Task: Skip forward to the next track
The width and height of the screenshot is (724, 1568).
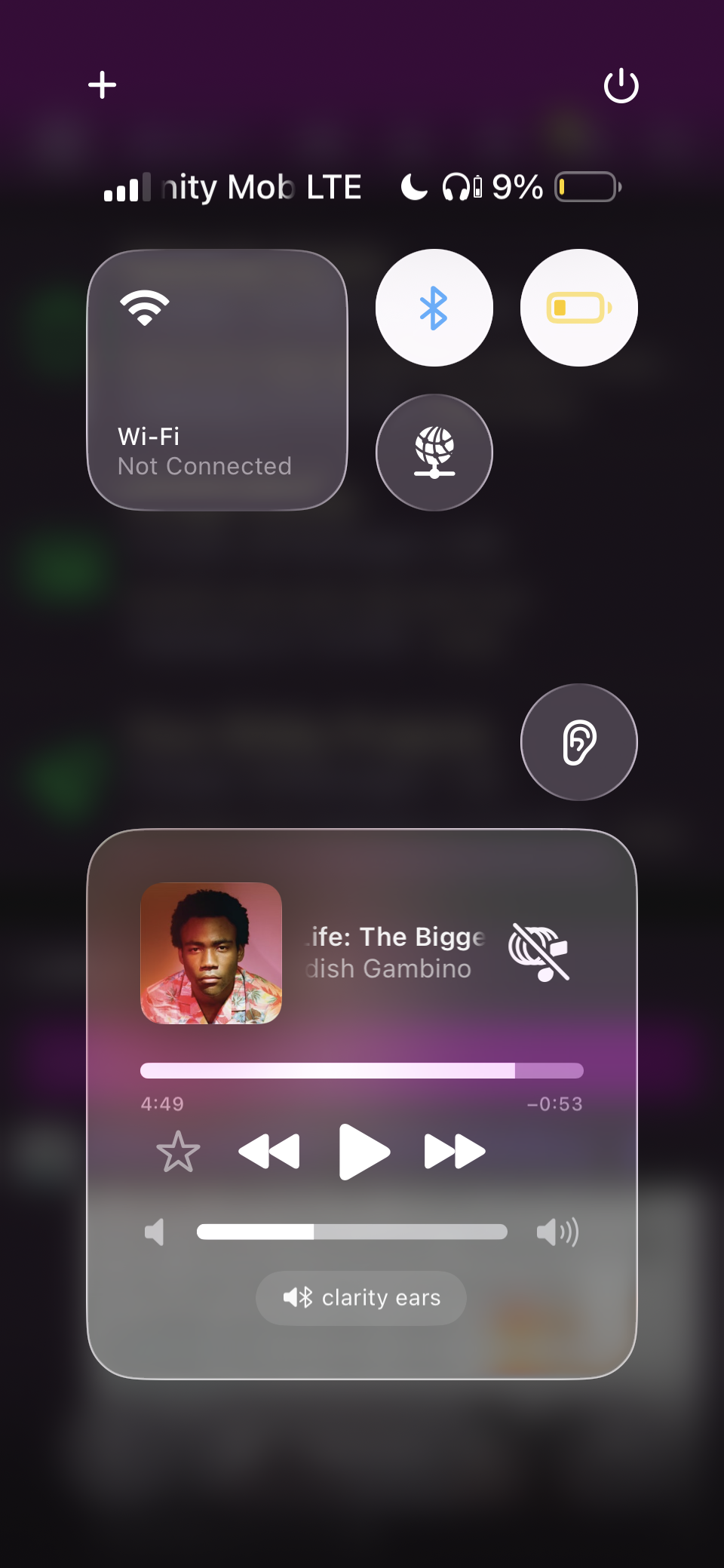Action: click(454, 1152)
